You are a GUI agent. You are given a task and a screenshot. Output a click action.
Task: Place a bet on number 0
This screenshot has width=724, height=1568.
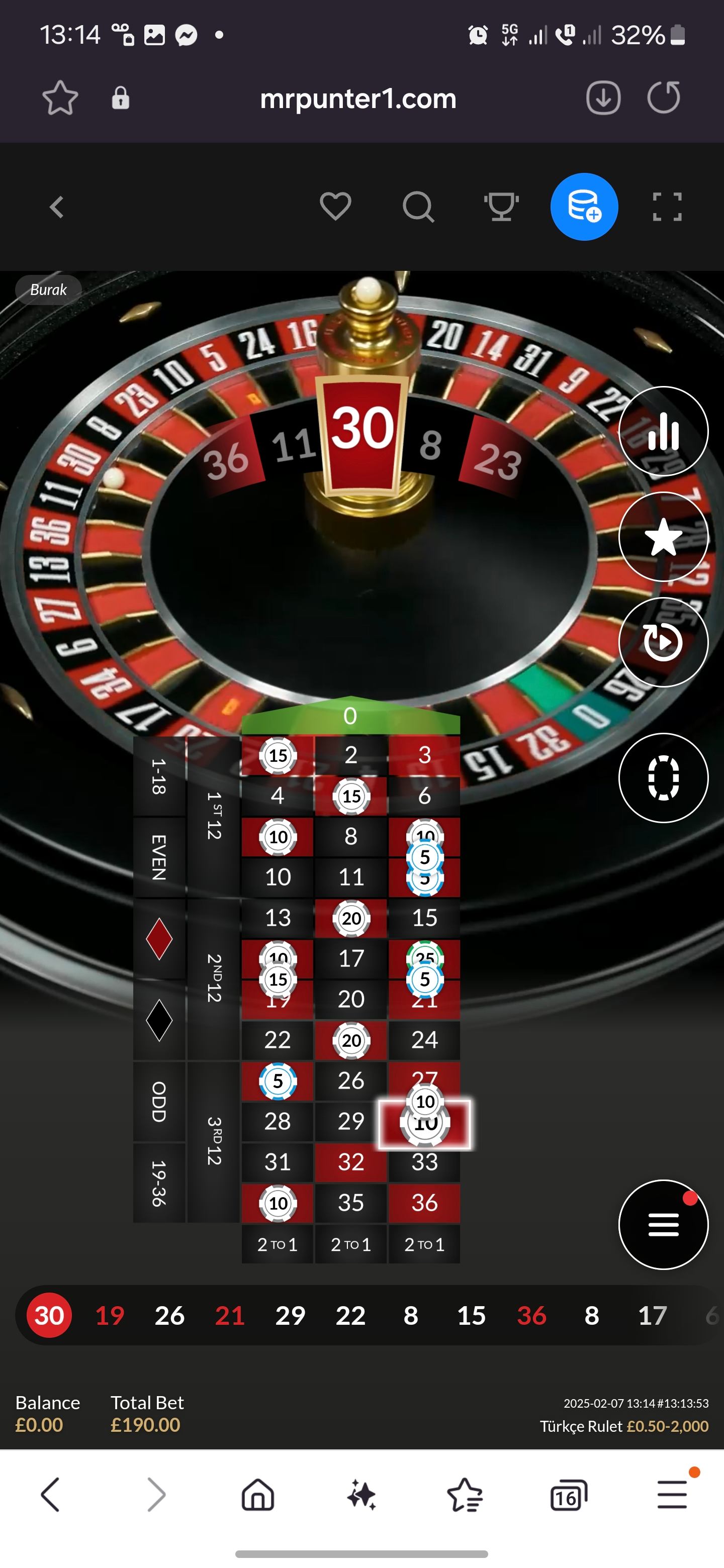tap(350, 717)
